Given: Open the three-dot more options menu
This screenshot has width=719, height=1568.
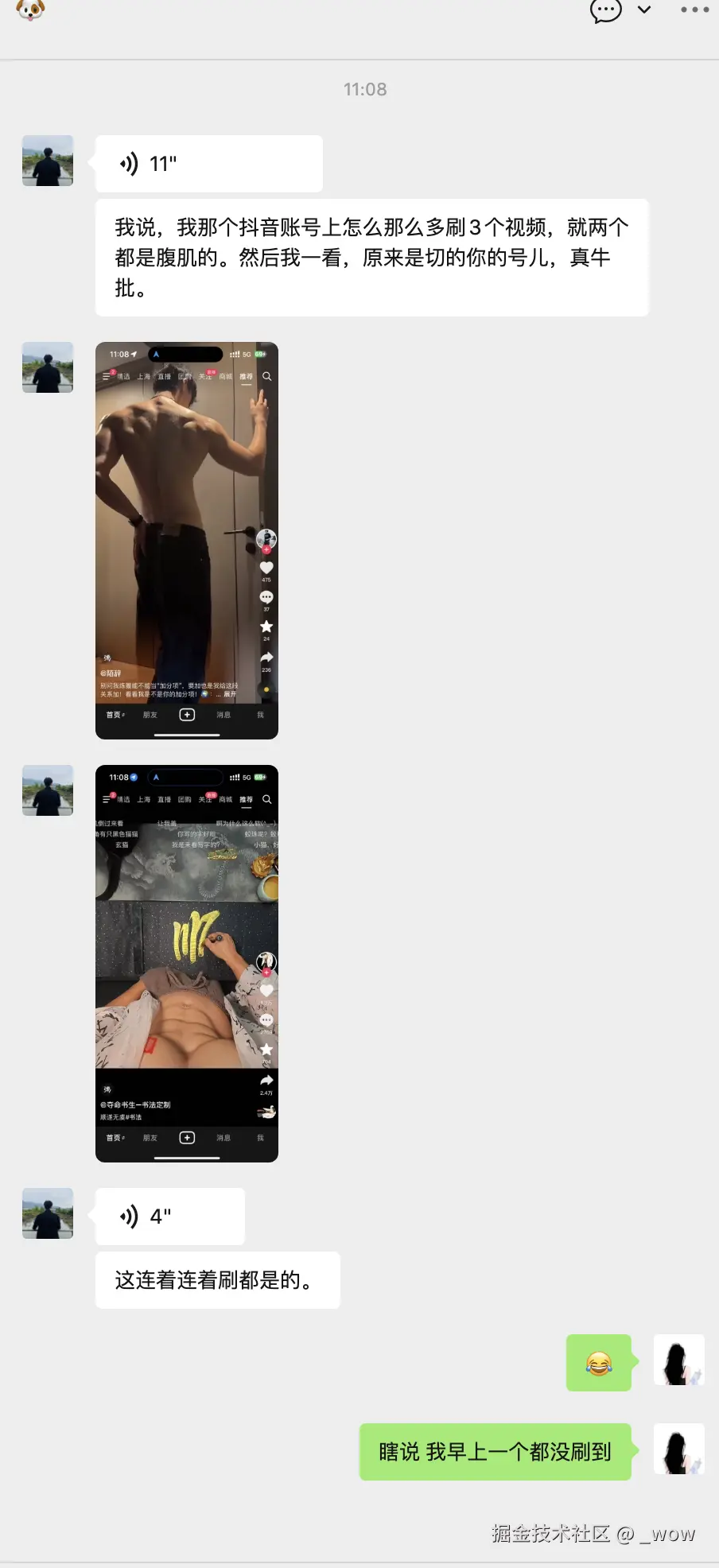Looking at the screenshot, I should pyautogui.click(x=694, y=10).
